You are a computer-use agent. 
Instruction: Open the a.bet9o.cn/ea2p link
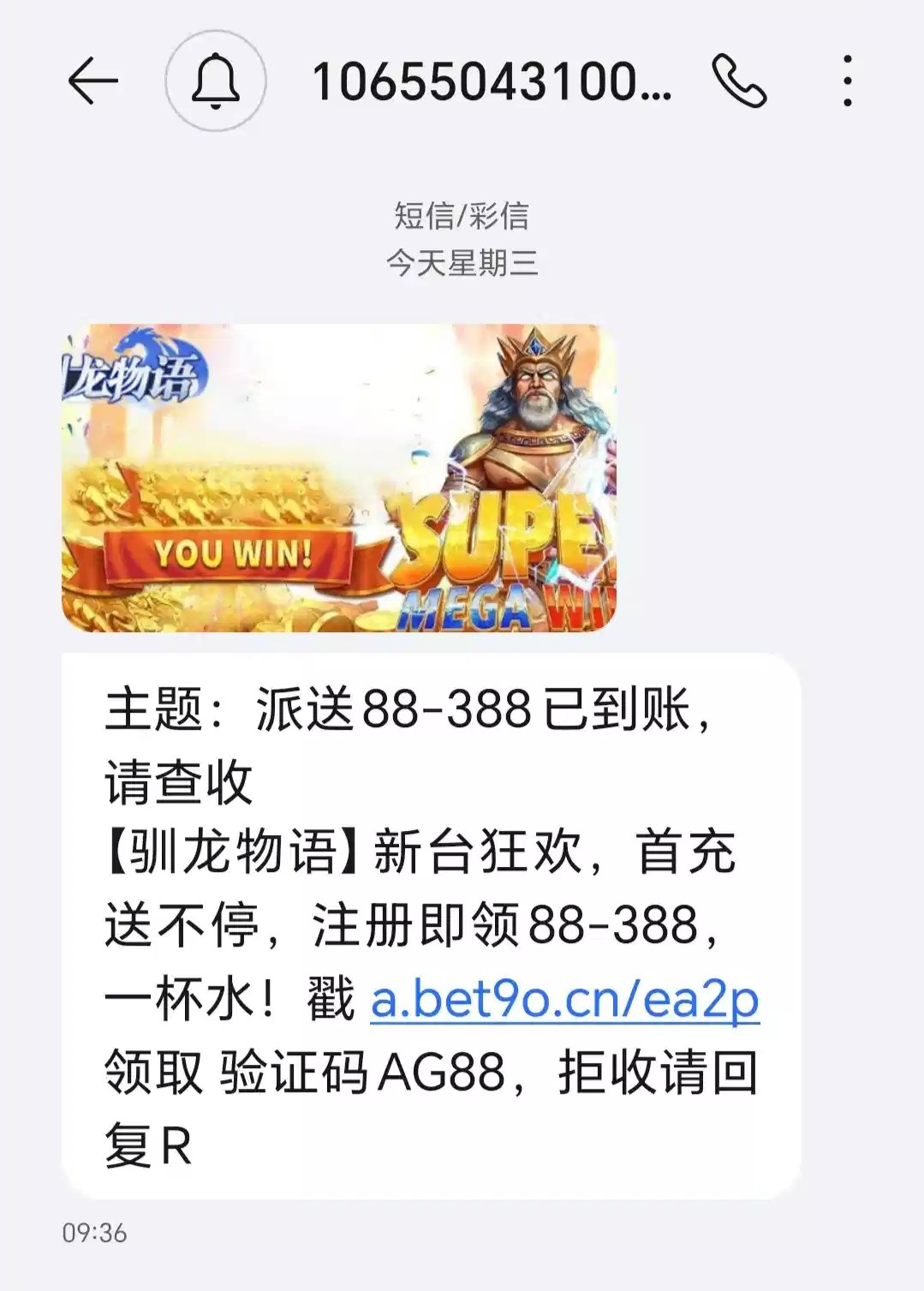coord(564,999)
